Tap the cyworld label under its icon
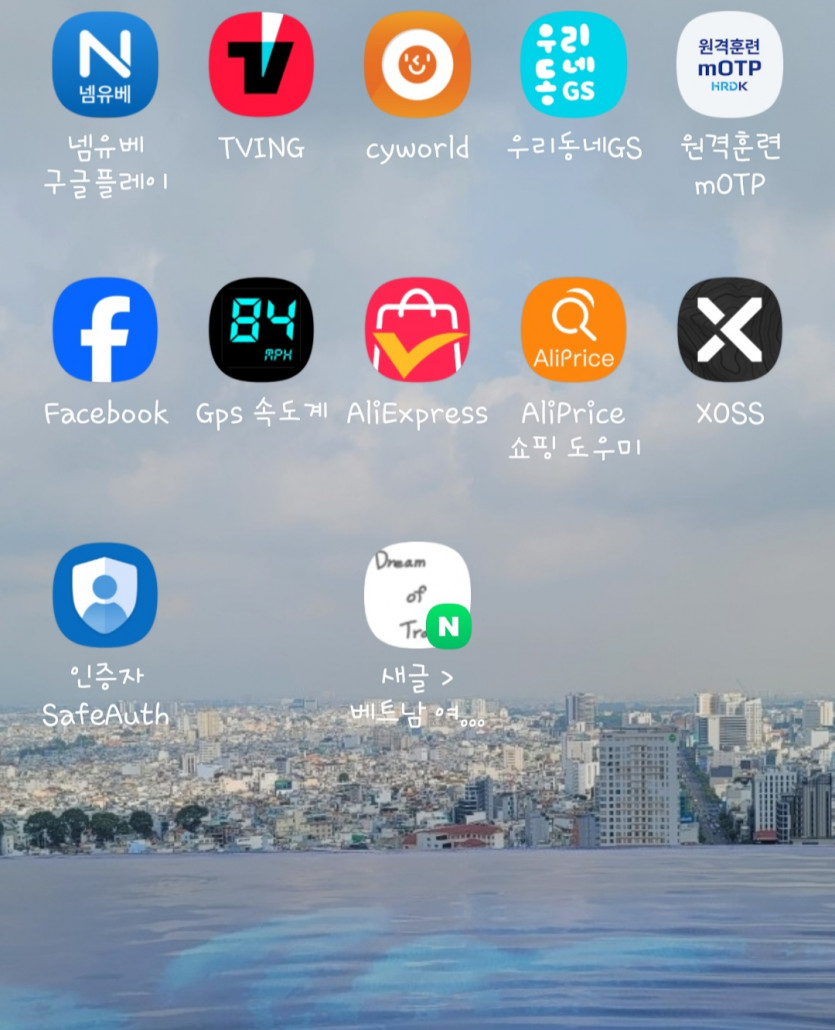 point(418,148)
